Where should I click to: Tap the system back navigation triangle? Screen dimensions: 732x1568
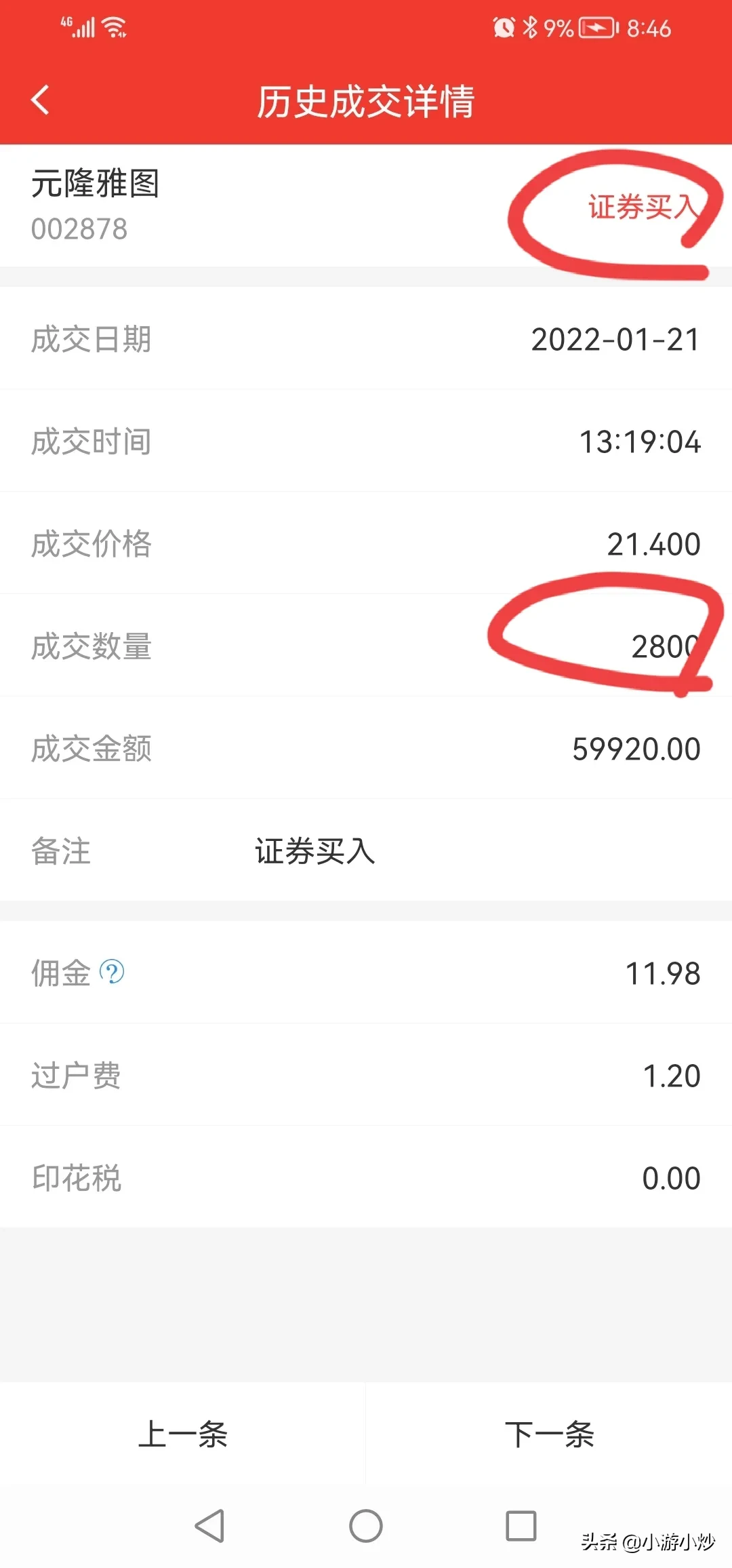point(209,1526)
